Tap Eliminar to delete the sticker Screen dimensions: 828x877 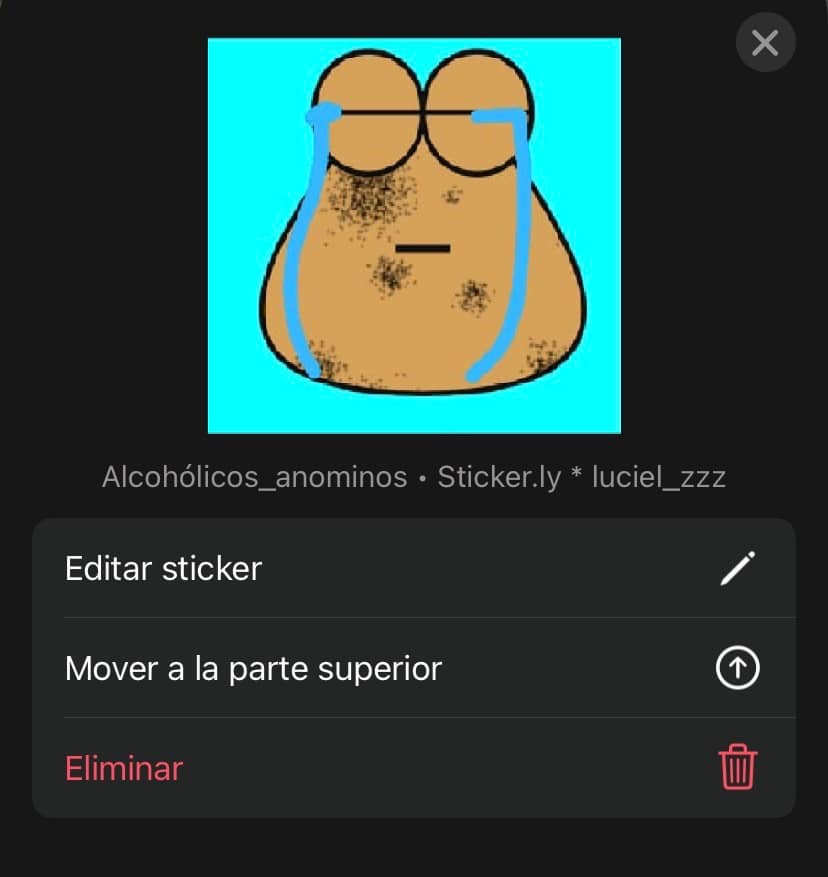tap(413, 768)
